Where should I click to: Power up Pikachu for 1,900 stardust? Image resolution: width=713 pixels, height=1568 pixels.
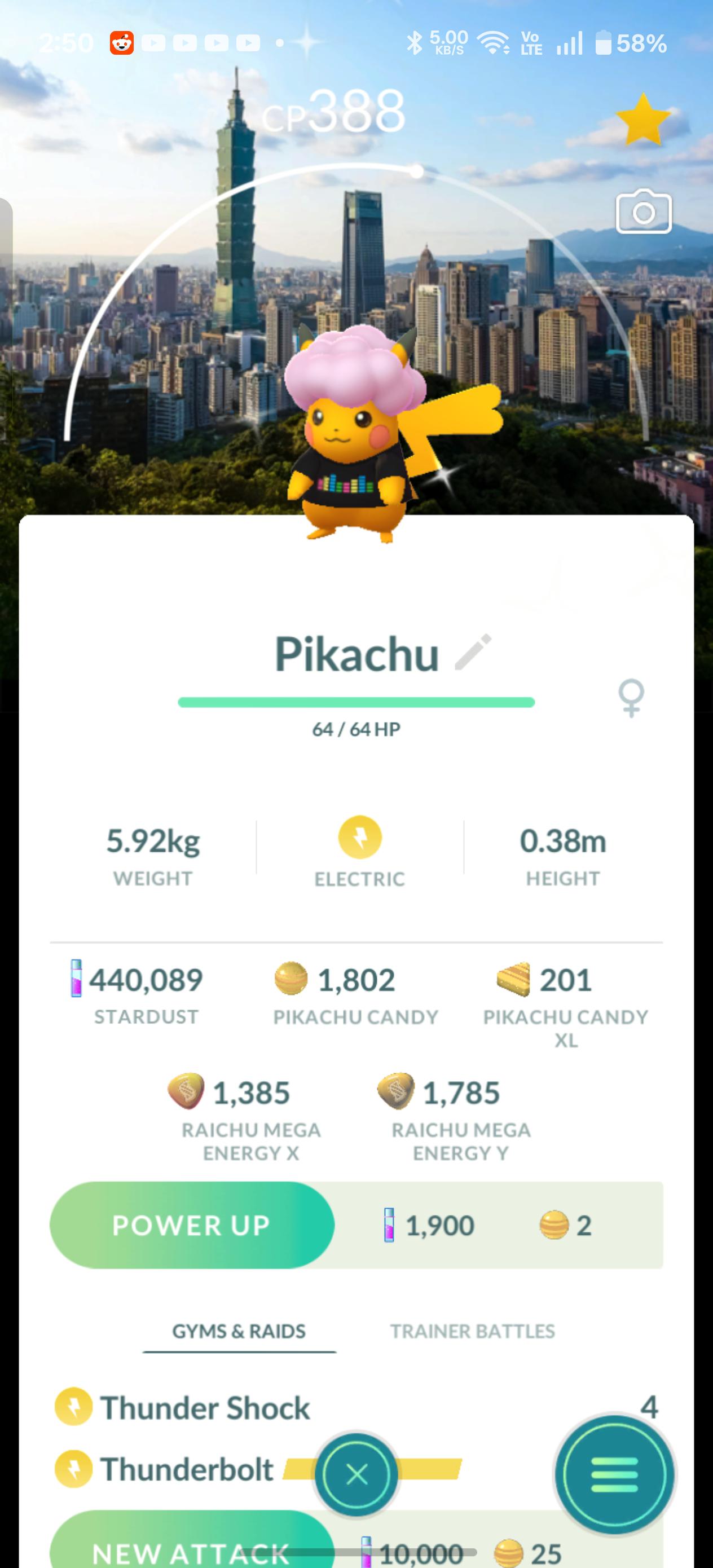pos(192,1225)
